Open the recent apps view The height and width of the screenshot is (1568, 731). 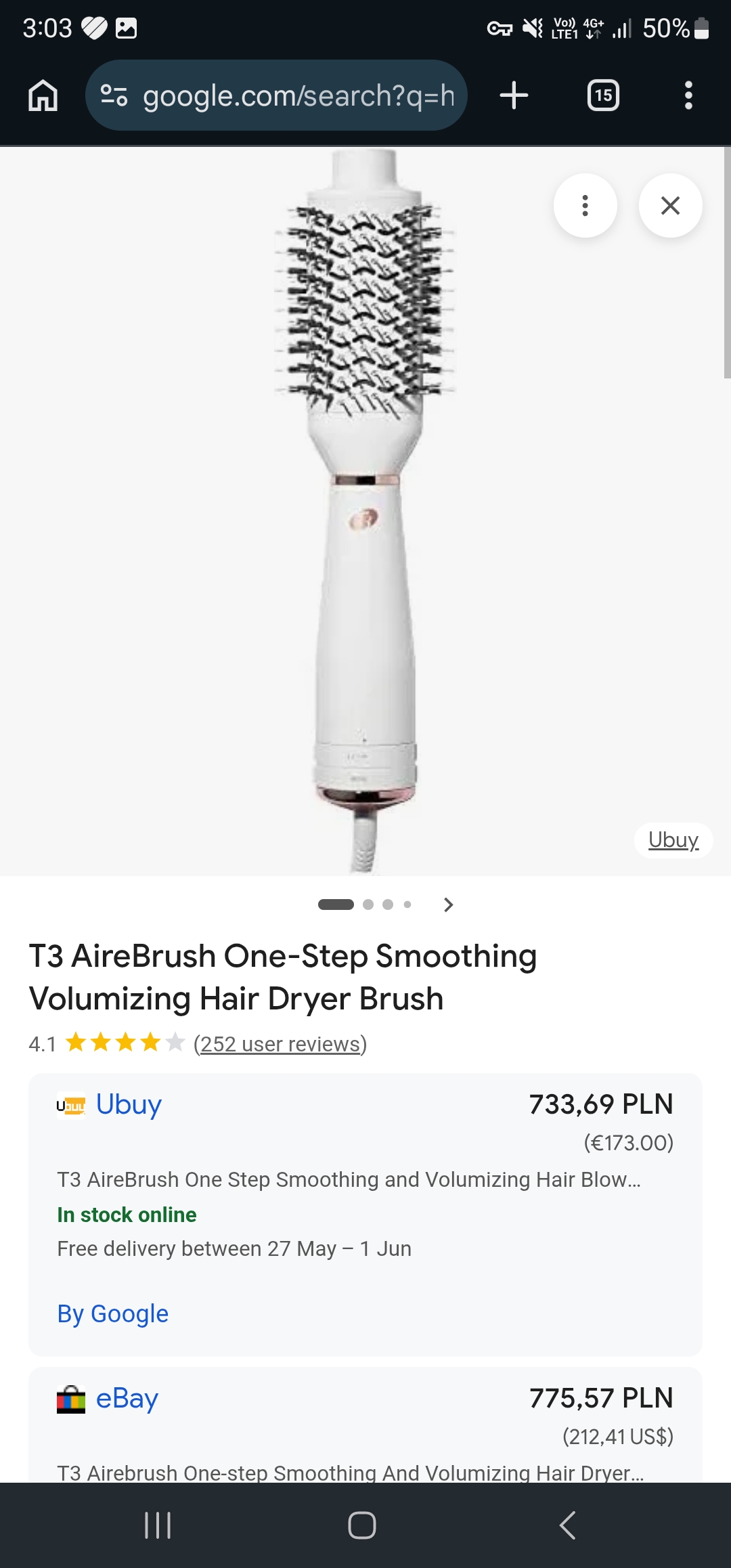coord(158,1525)
